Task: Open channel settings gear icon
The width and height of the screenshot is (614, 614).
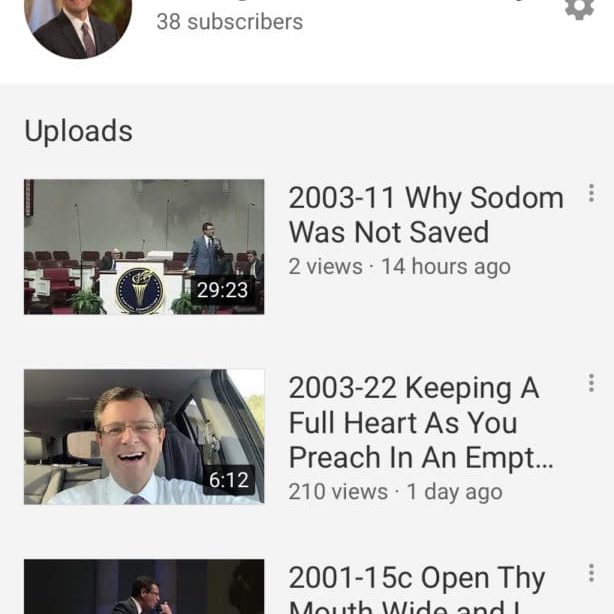Action: point(579,9)
